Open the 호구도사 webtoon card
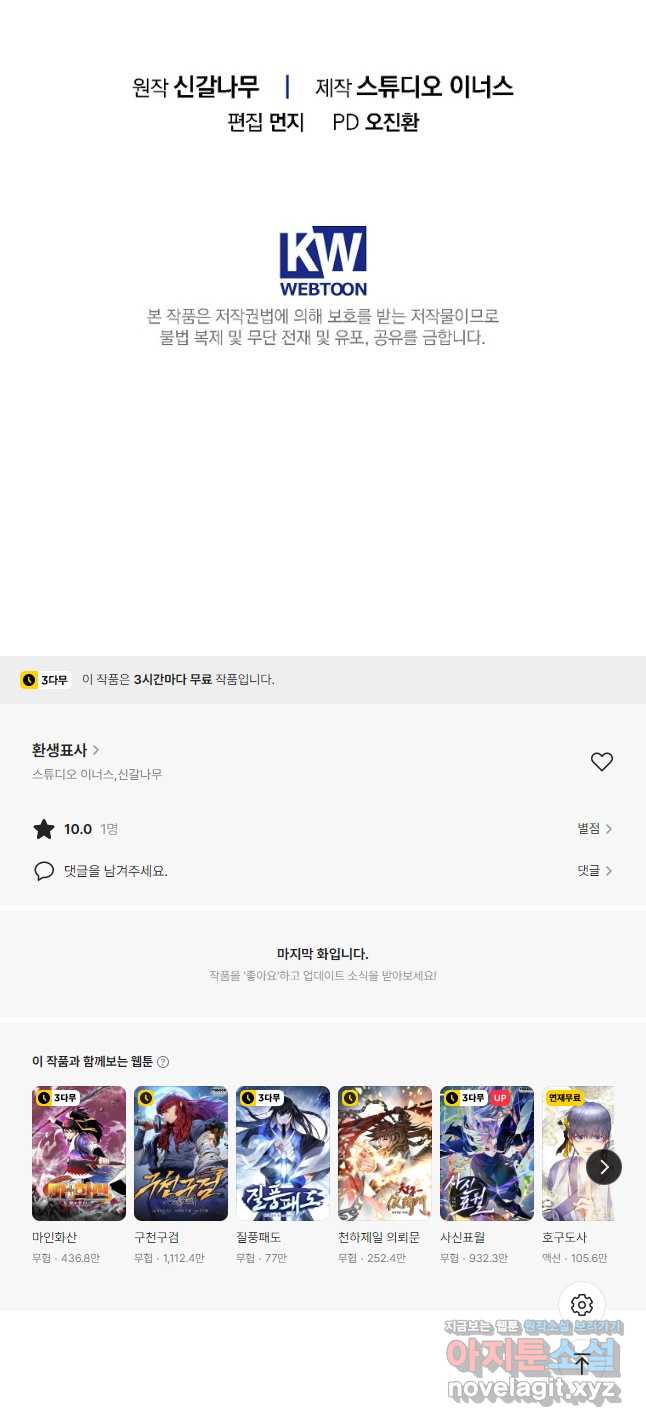 [x=570, y=1153]
